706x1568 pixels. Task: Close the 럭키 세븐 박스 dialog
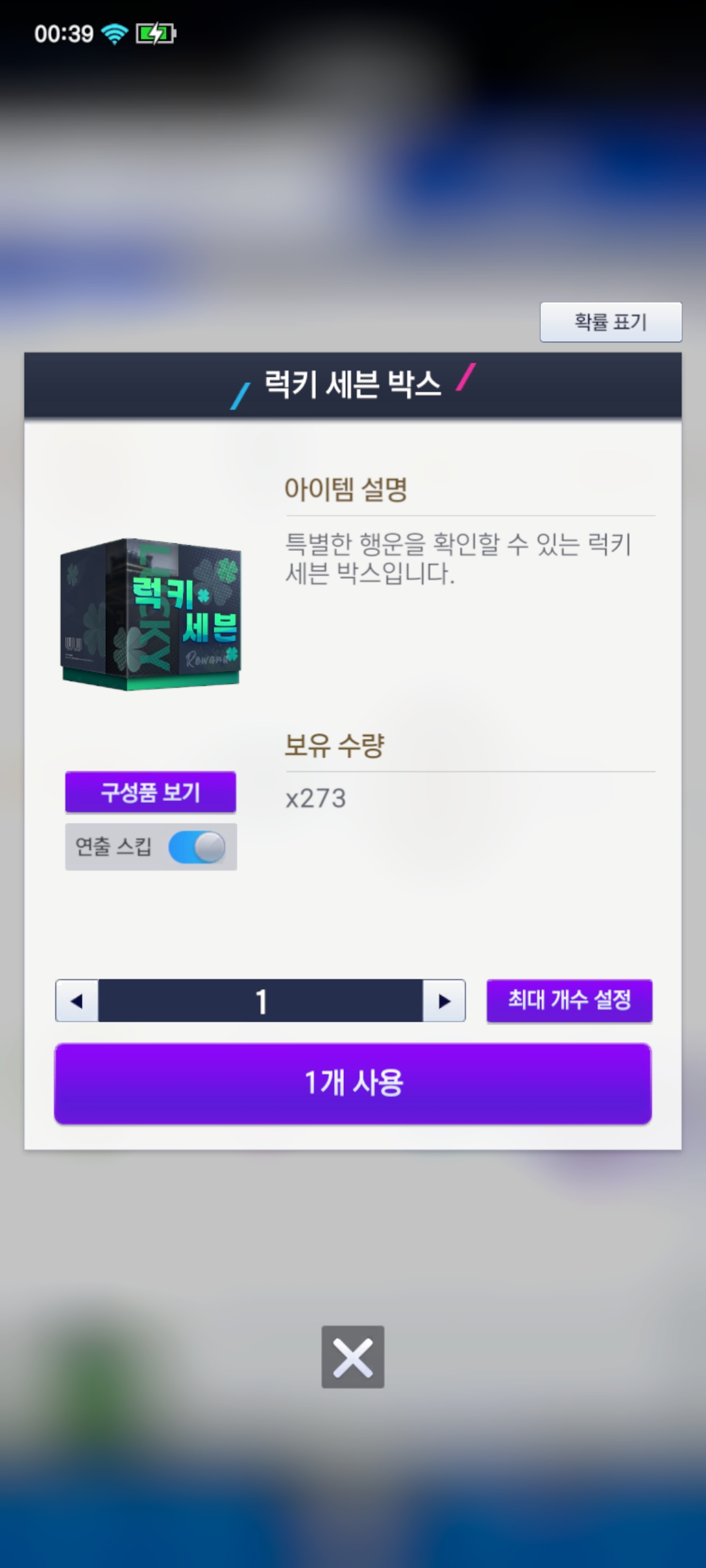[x=353, y=1357]
